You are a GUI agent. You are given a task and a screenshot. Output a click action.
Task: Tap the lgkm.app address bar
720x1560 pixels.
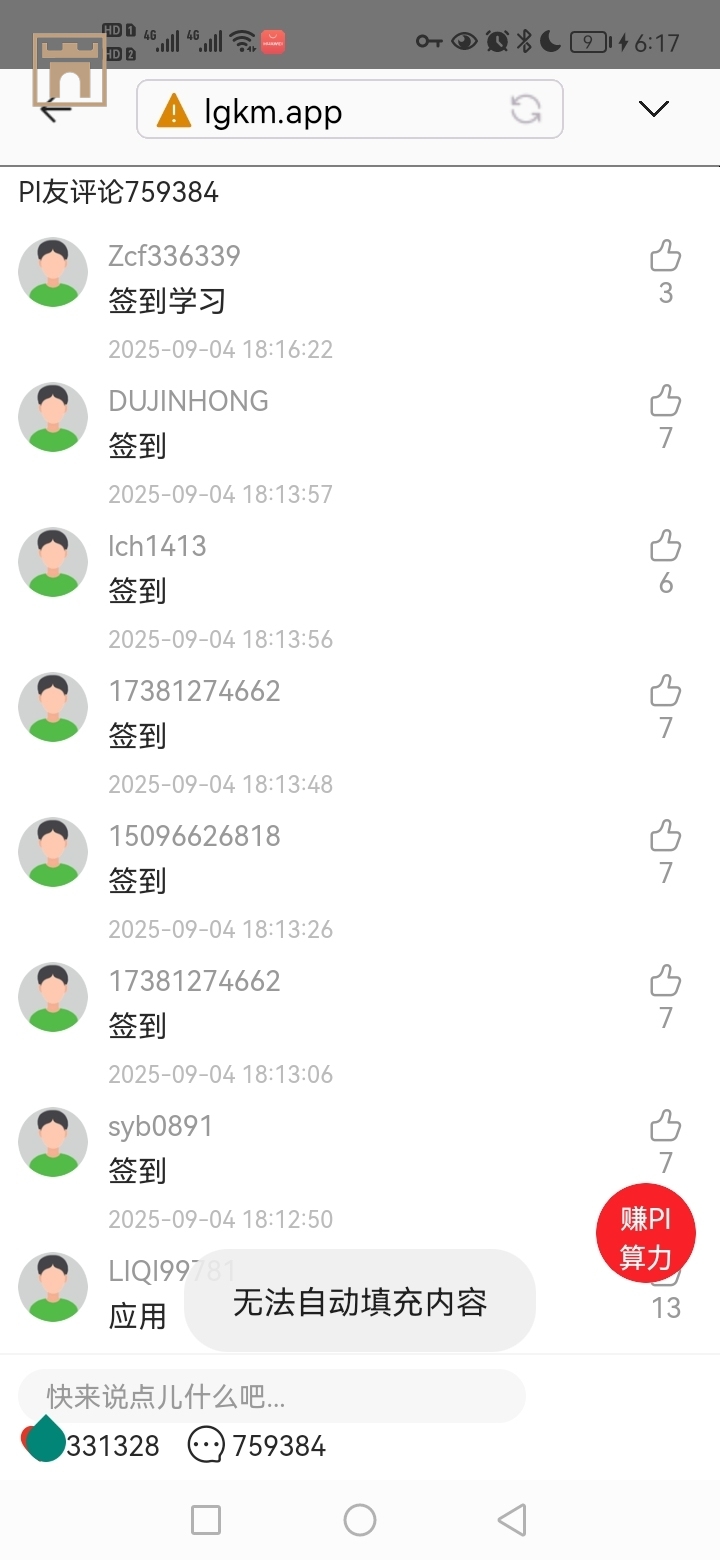pos(330,110)
